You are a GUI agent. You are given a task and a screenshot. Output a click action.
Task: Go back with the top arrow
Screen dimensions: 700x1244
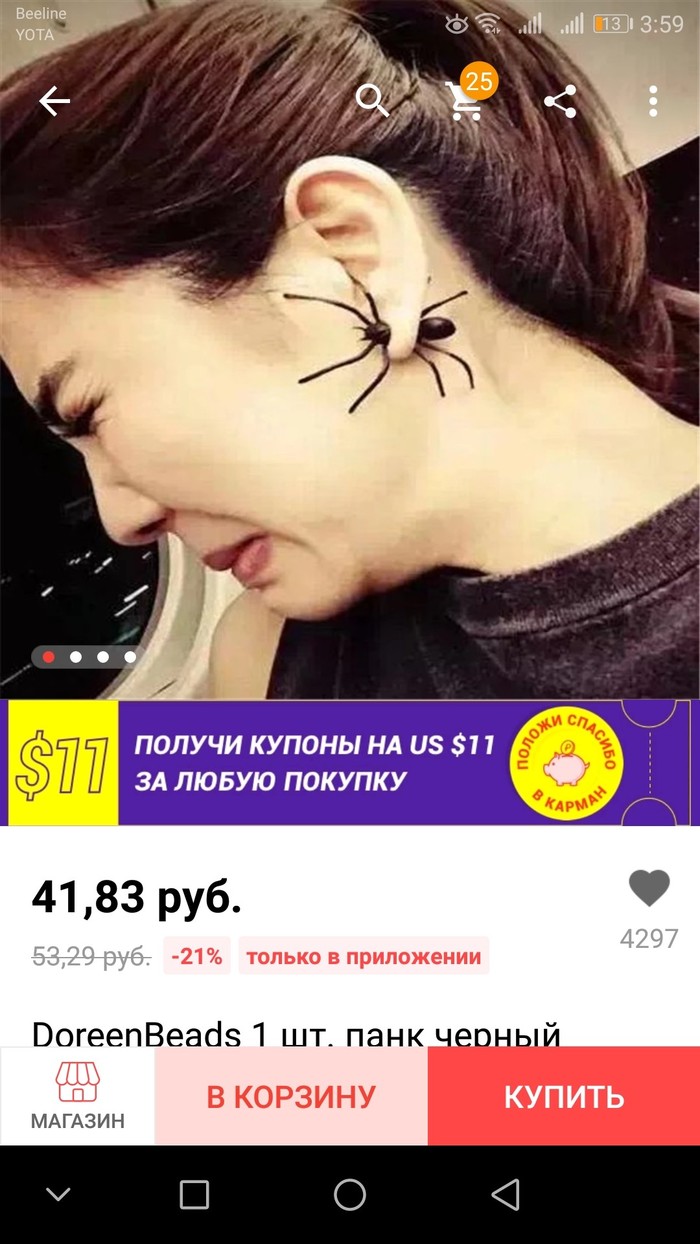(54, 101)
